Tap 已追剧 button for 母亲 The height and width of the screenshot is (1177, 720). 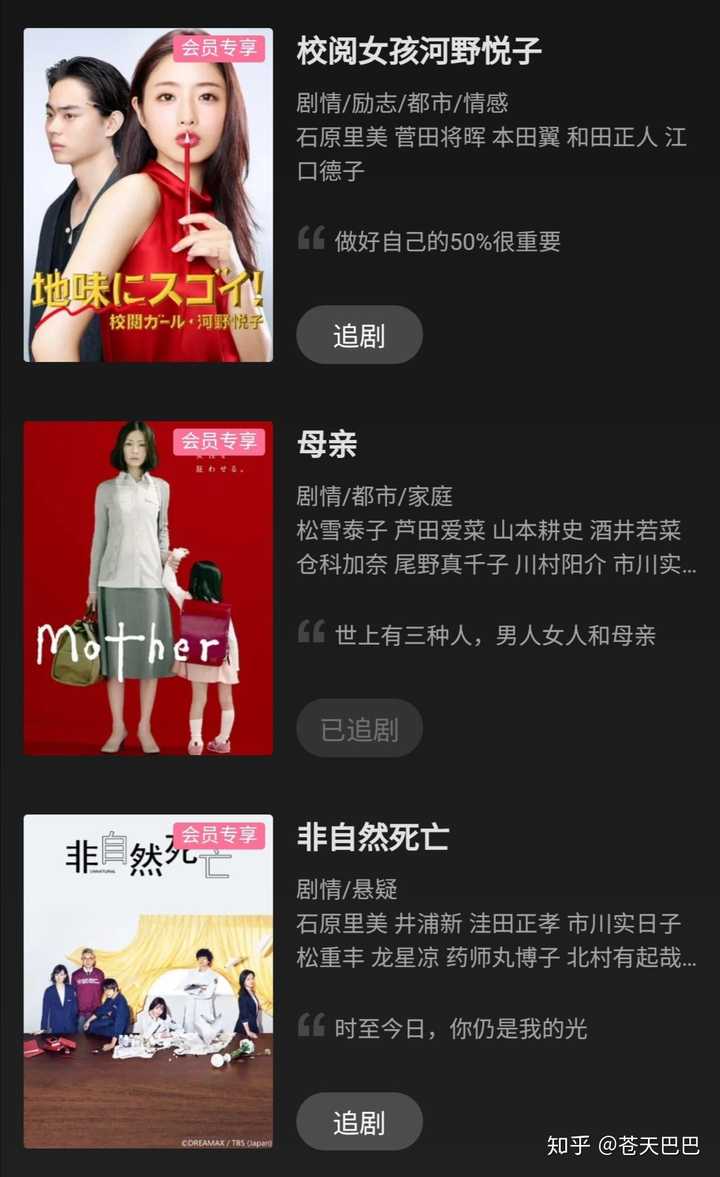point(359,729)
